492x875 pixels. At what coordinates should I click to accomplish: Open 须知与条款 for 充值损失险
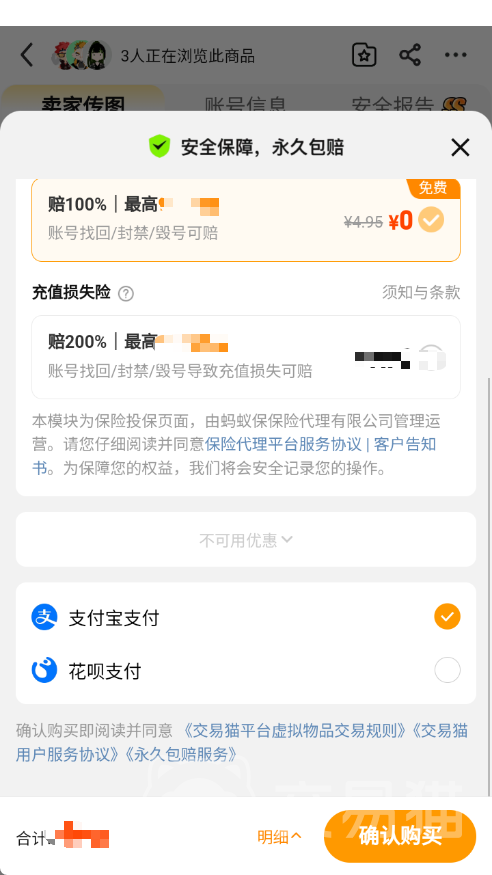(421, 292)
